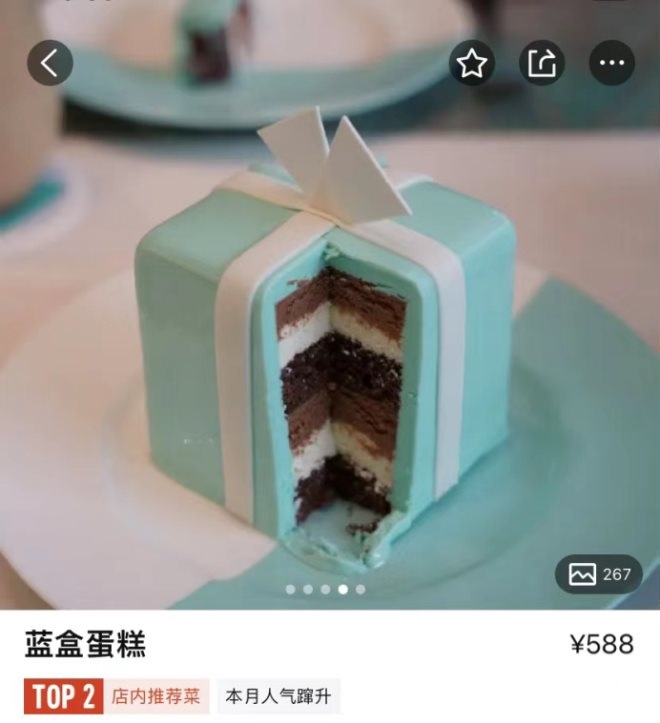
Task: Open the three-dot overflow menu
Action: click(x=611, y=64)
